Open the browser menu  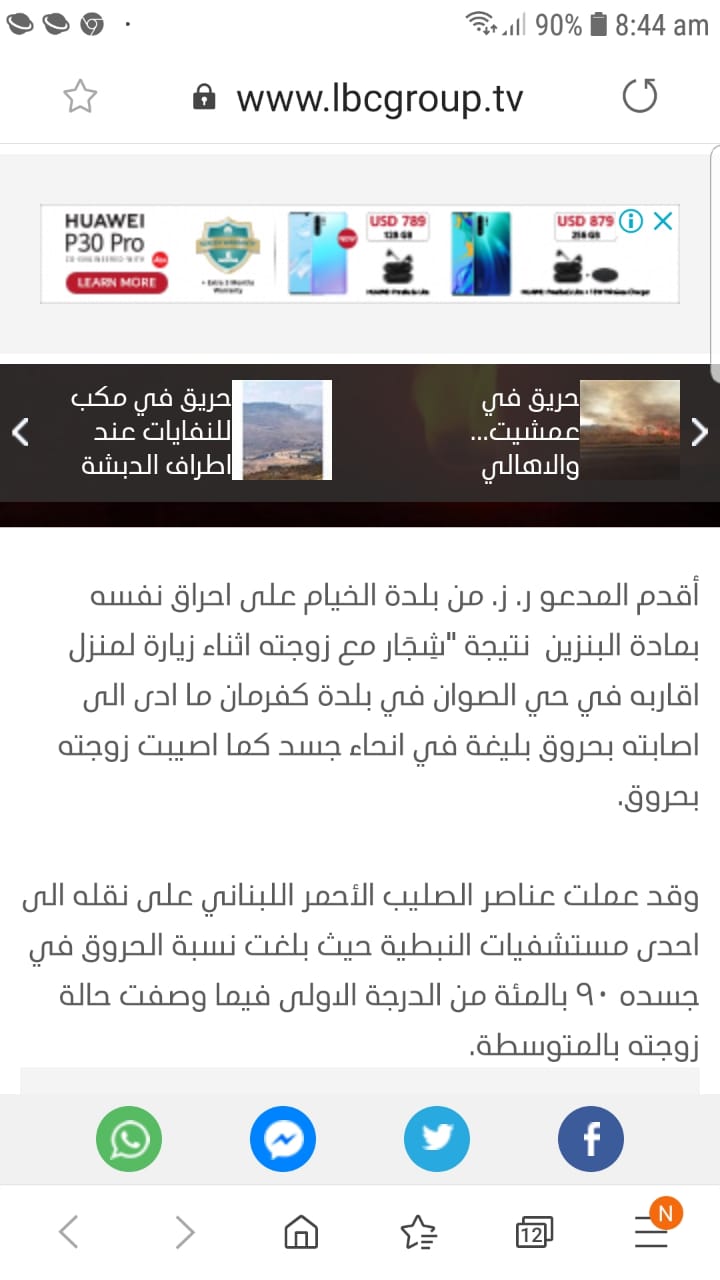pos(651,1232)
